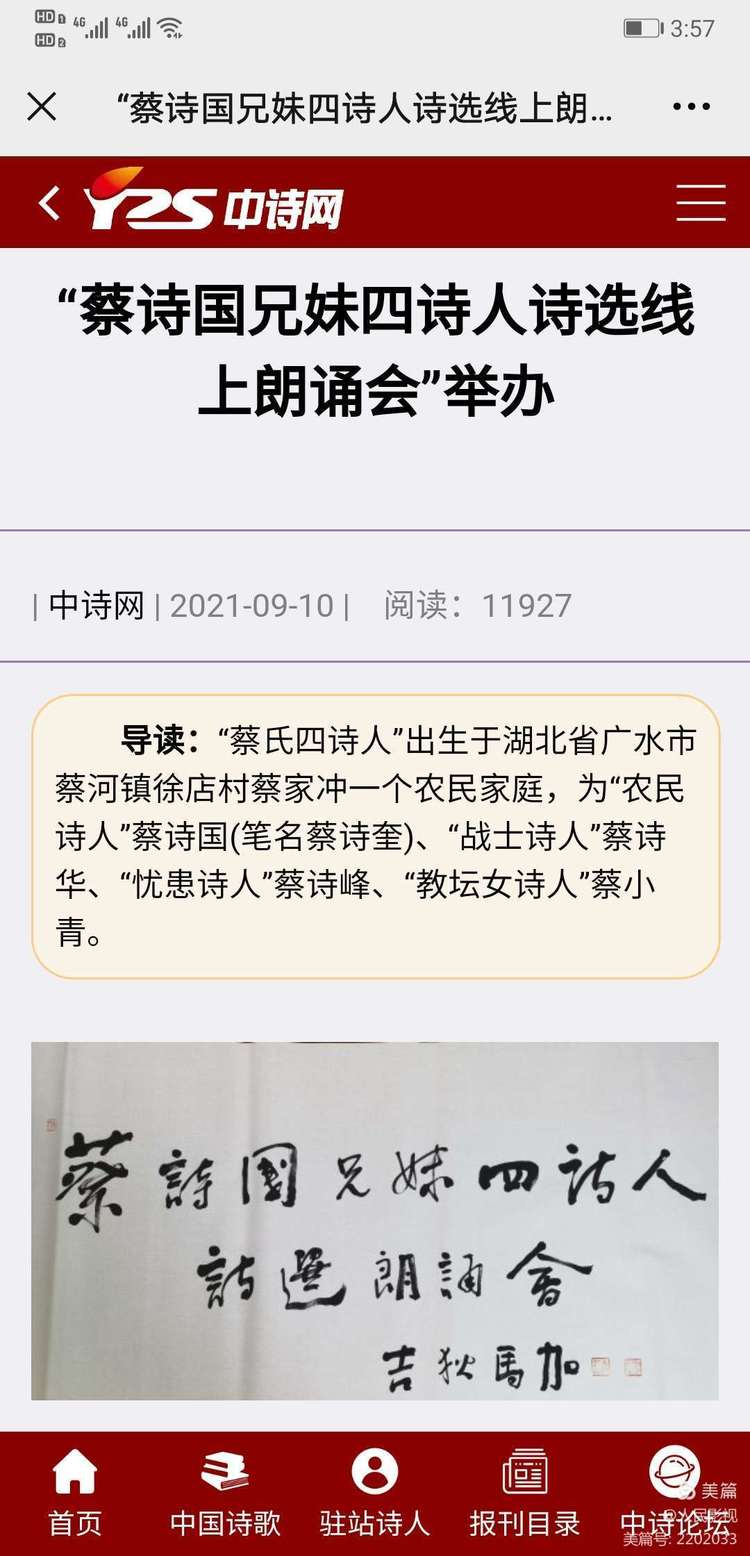The image size is (750, 1556).
Task: Go back using the red header arrow
Action: pos(49,203)
